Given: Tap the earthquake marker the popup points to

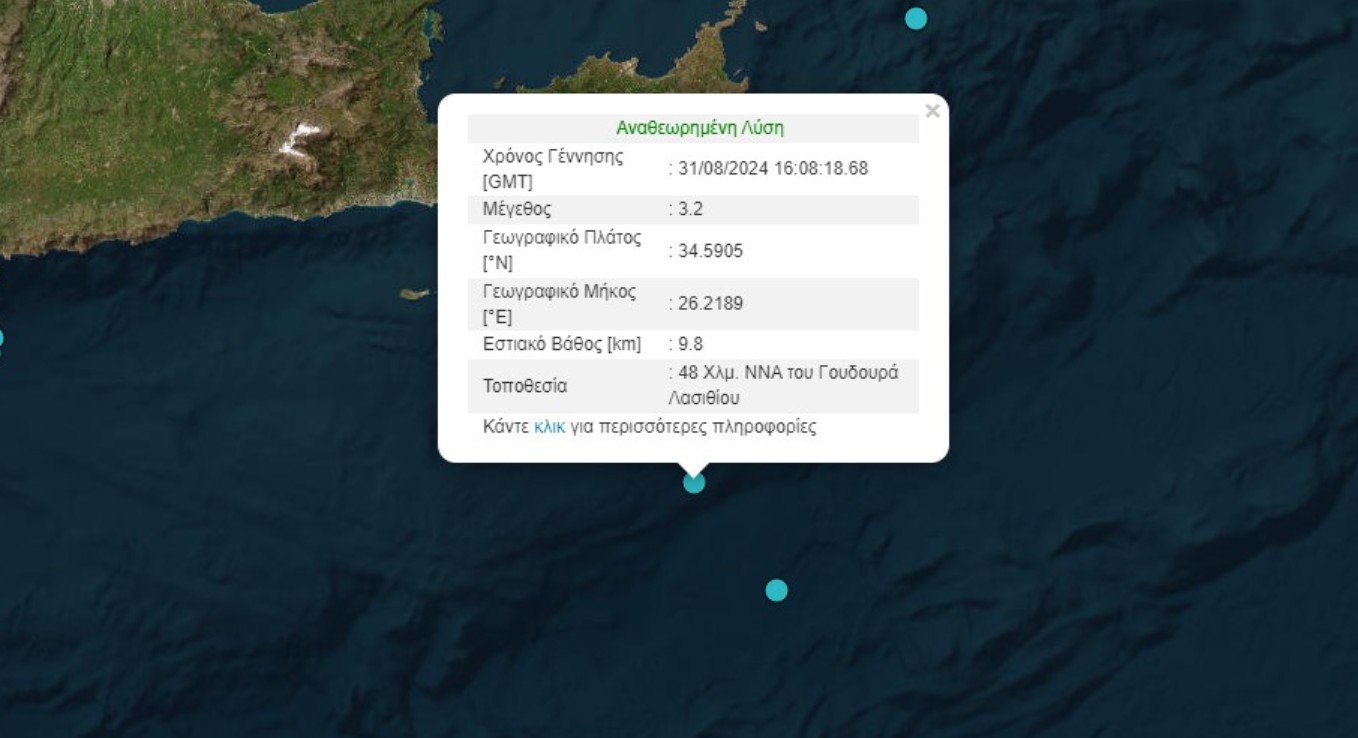Looking at the screenshot, I should (x=694, y=483).
